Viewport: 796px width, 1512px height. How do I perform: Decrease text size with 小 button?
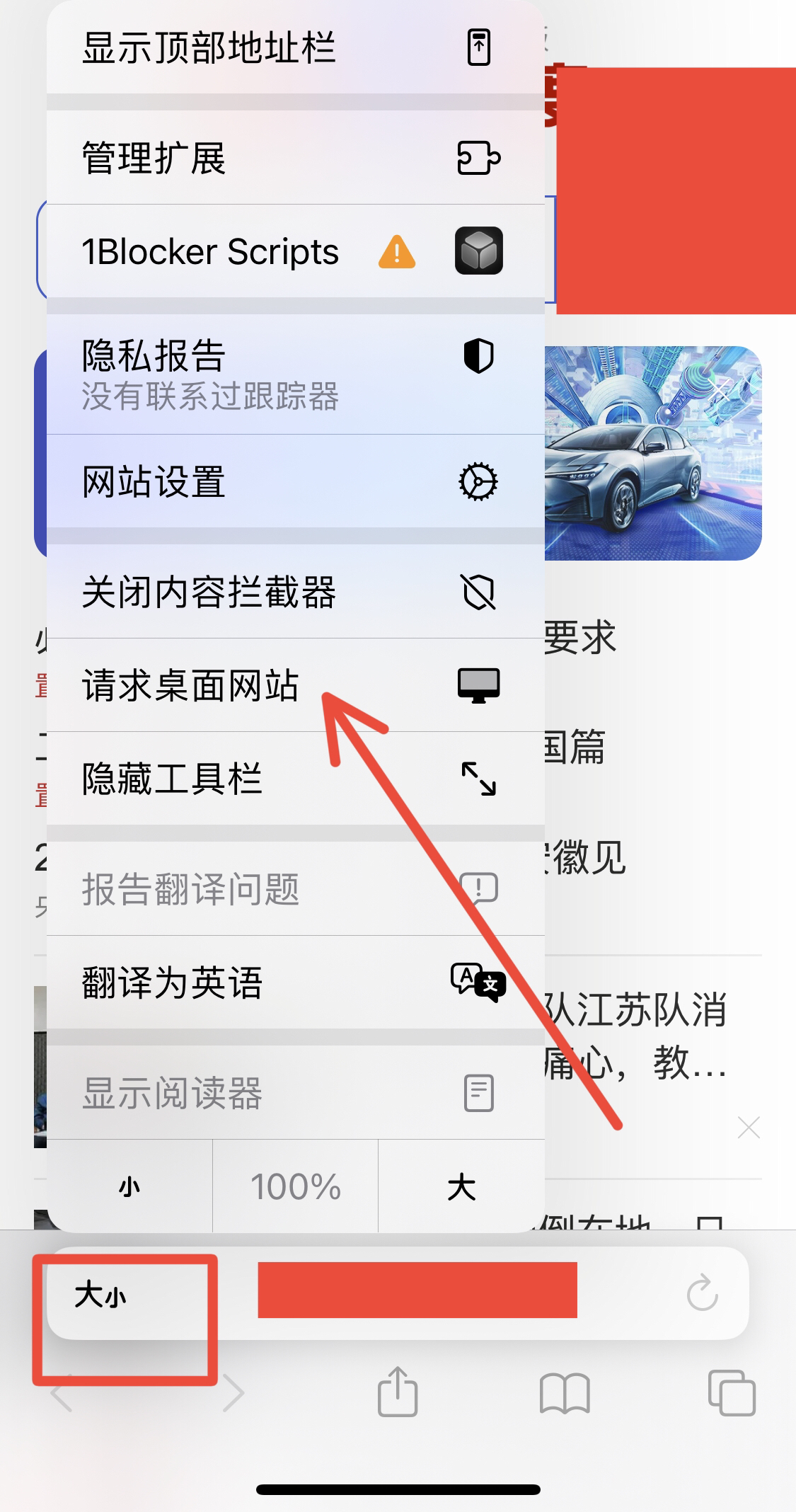tap(129, 1186)
